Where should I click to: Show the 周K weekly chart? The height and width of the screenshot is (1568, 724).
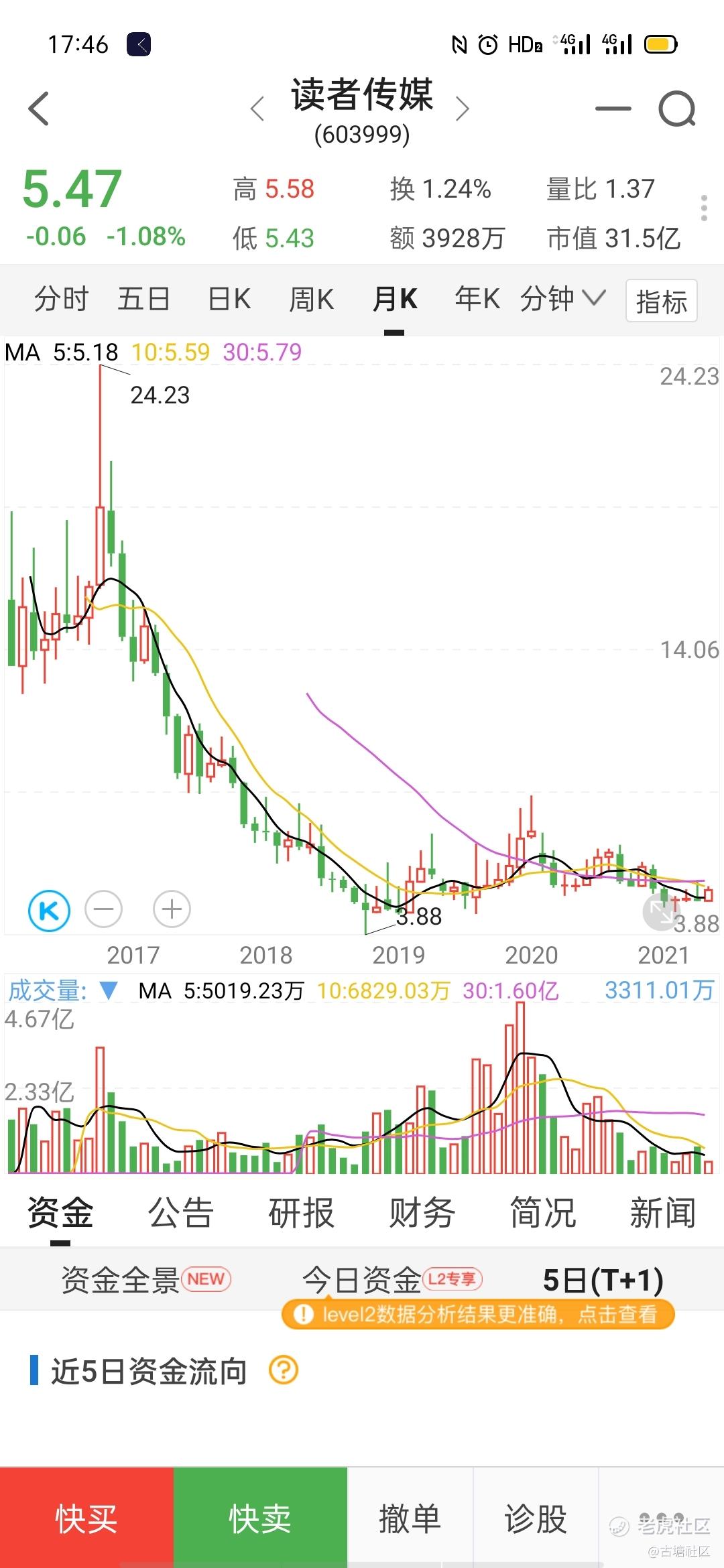(312, 299)
